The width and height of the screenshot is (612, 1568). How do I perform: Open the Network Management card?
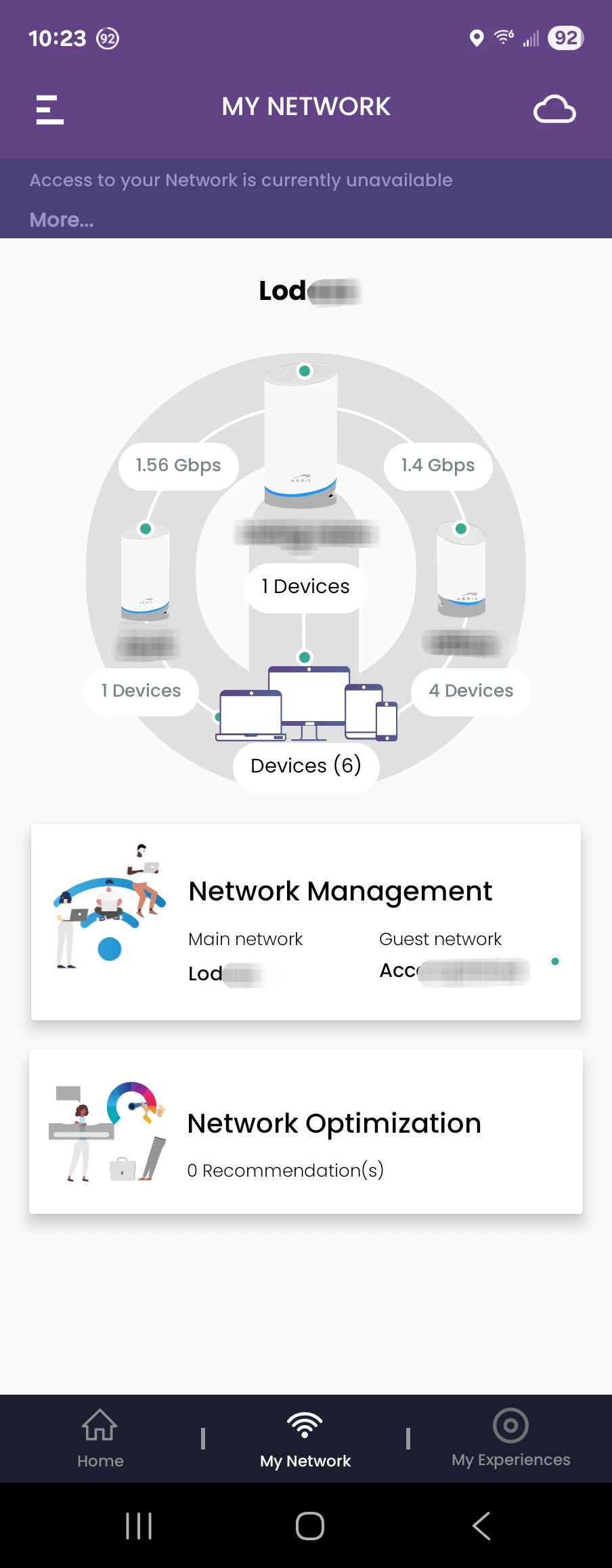point(306,922)
